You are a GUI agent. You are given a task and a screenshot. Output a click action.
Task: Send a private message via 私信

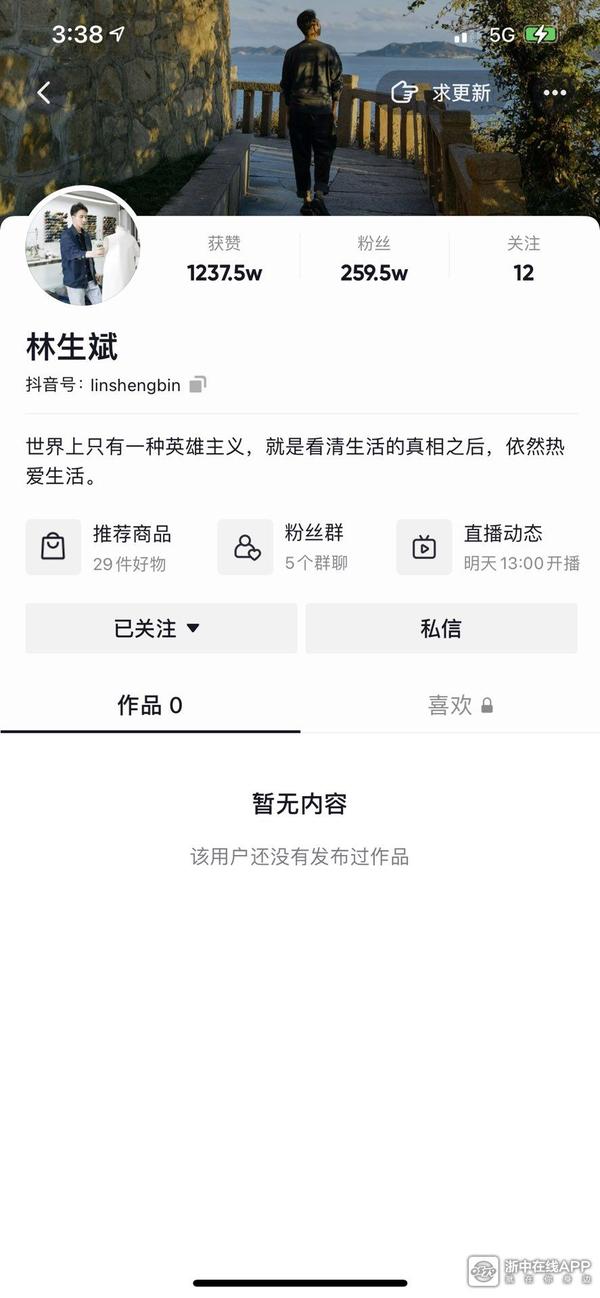point(441,628)
